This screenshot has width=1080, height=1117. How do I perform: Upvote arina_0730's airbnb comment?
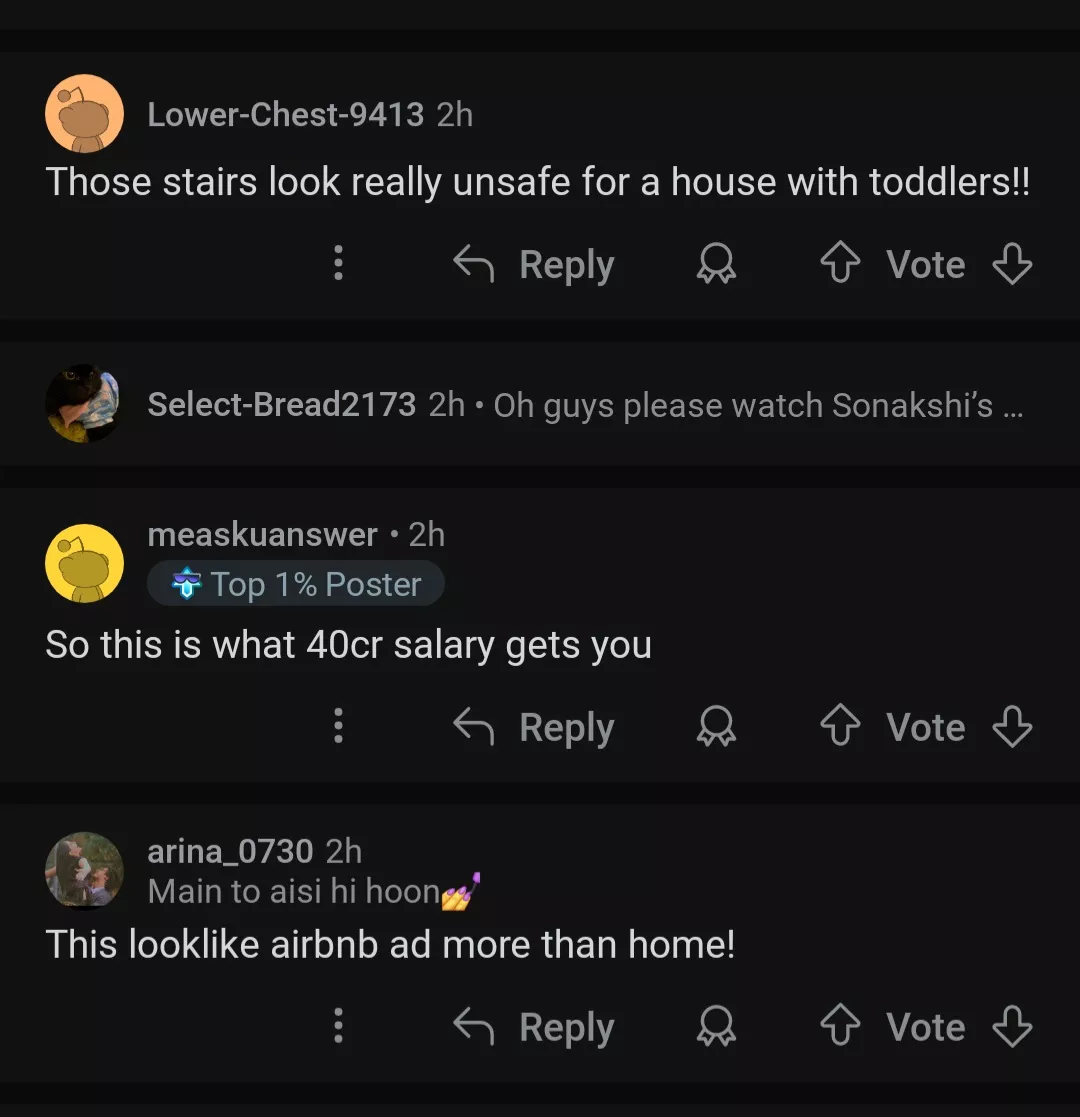point(839,1027)
